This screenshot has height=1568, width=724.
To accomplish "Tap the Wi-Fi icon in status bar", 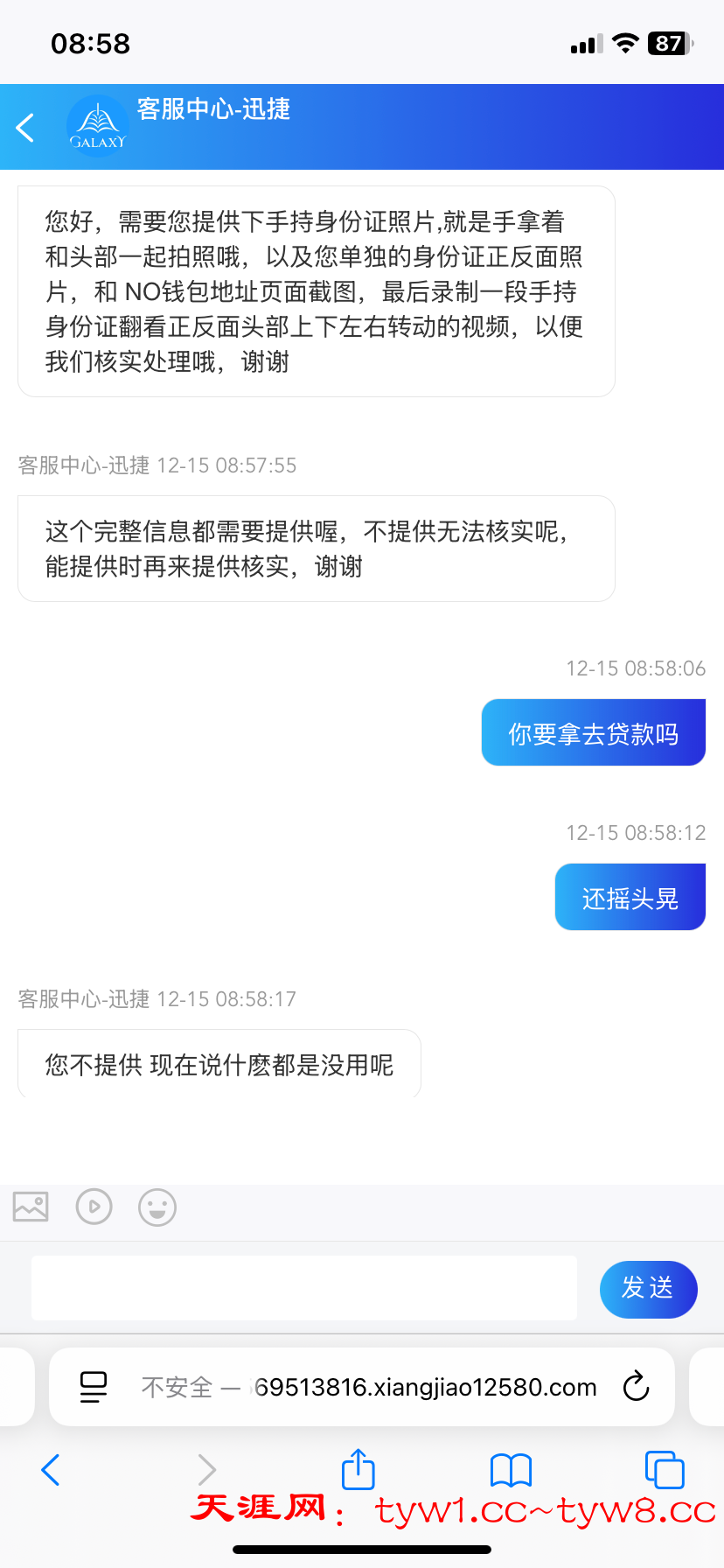I will click(x=624, y=42).
